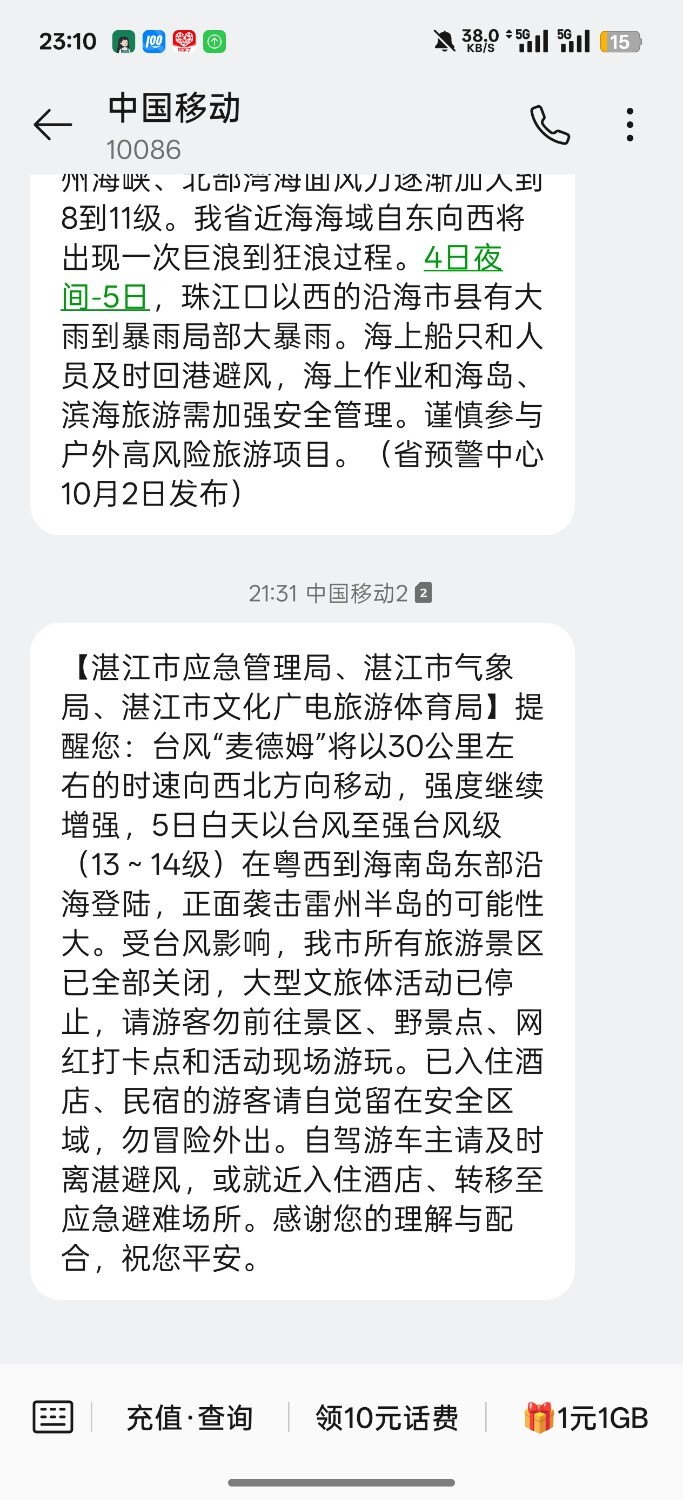Go back to the message list

(52, 125)
